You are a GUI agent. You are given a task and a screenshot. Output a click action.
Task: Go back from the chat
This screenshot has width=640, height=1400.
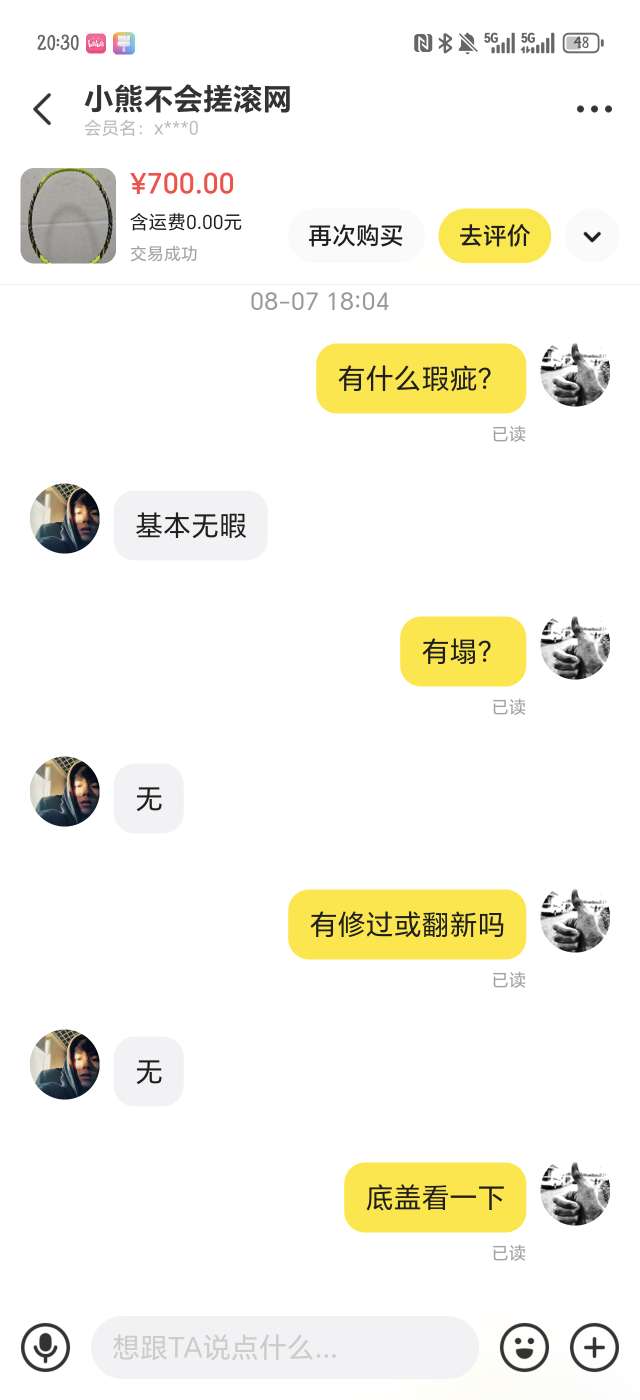42,109
